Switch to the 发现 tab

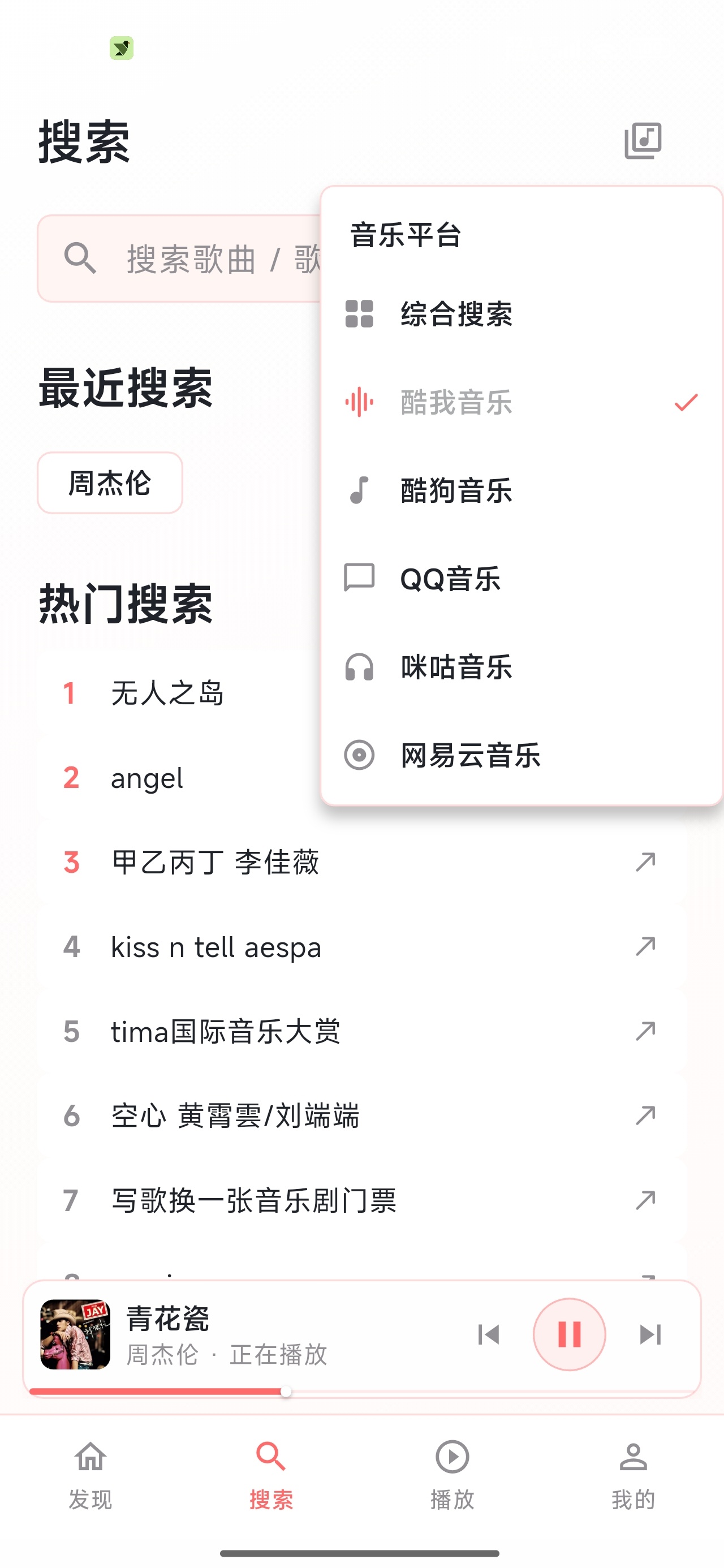coord(90,1475)
